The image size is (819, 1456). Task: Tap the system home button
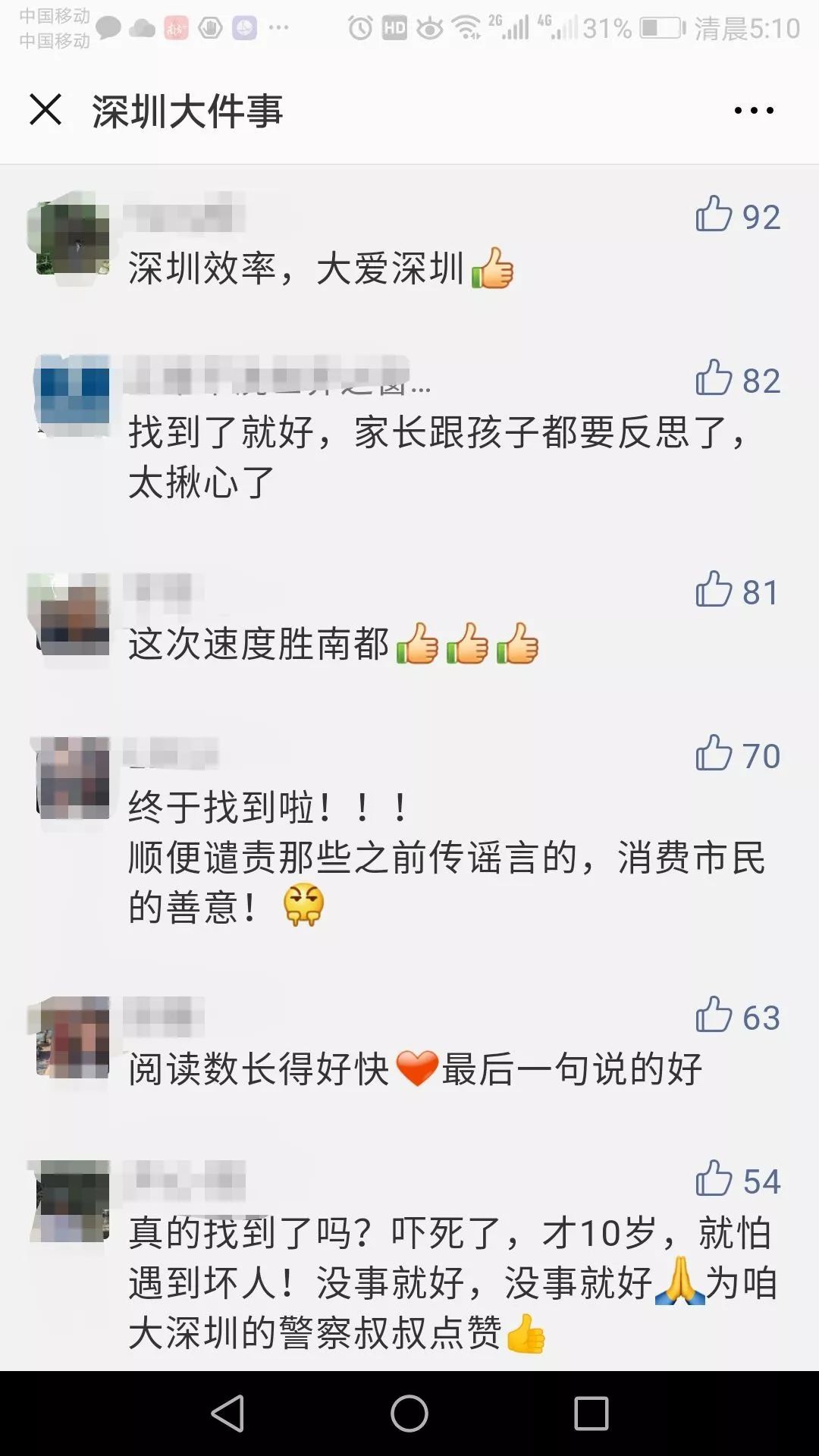coord(409,1414)
